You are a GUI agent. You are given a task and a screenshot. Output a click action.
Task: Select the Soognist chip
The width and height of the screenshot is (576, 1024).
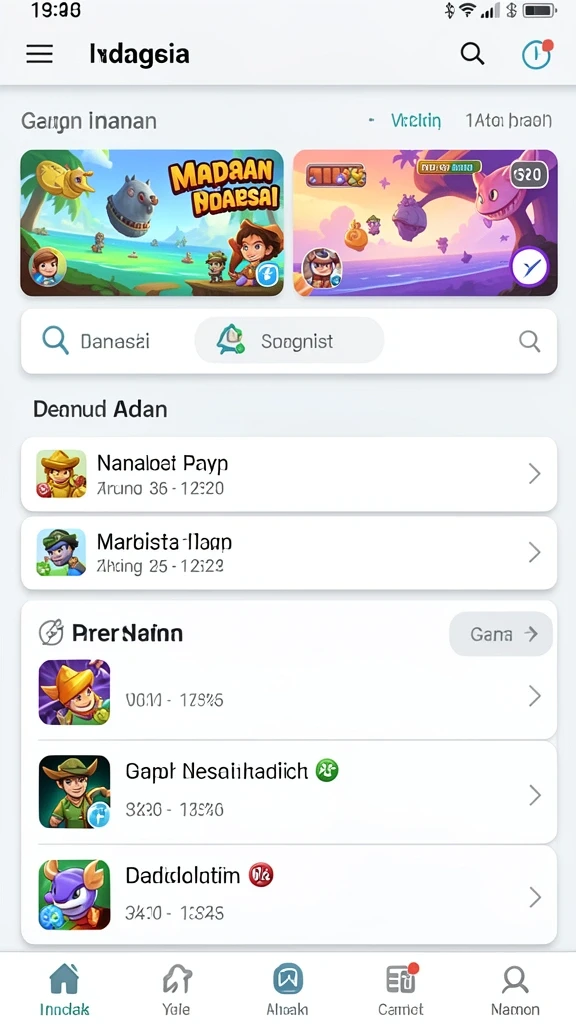click(x=289, y=340)
